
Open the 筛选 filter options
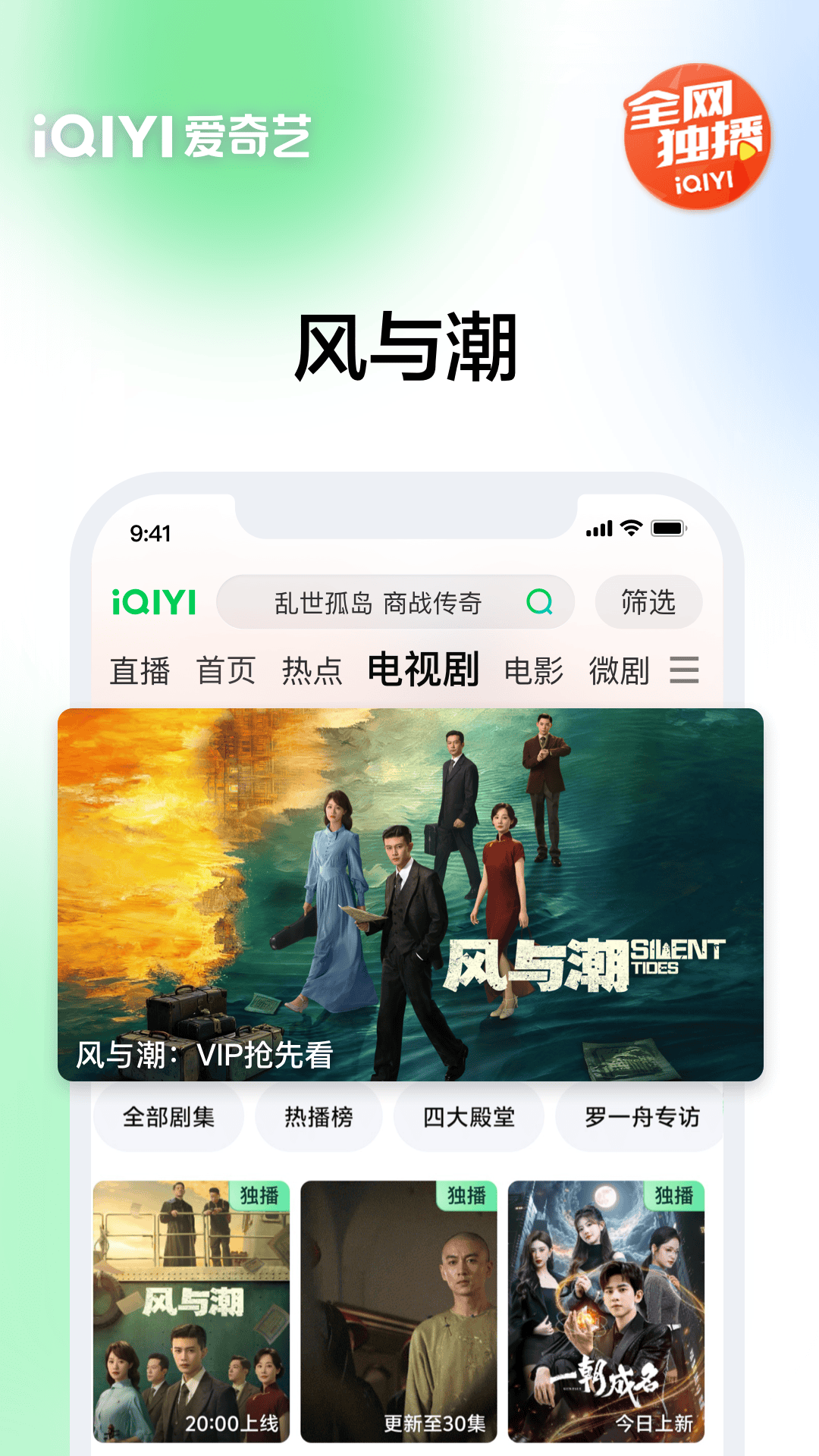(x=648, y=602)
